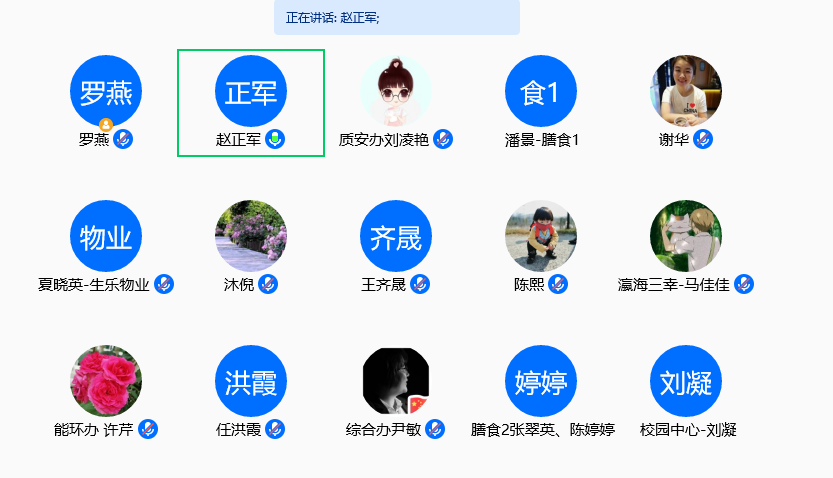Open the speaking participant 赵正军's tile
This screenshot has width=833, height=478.
coord(251,92)
